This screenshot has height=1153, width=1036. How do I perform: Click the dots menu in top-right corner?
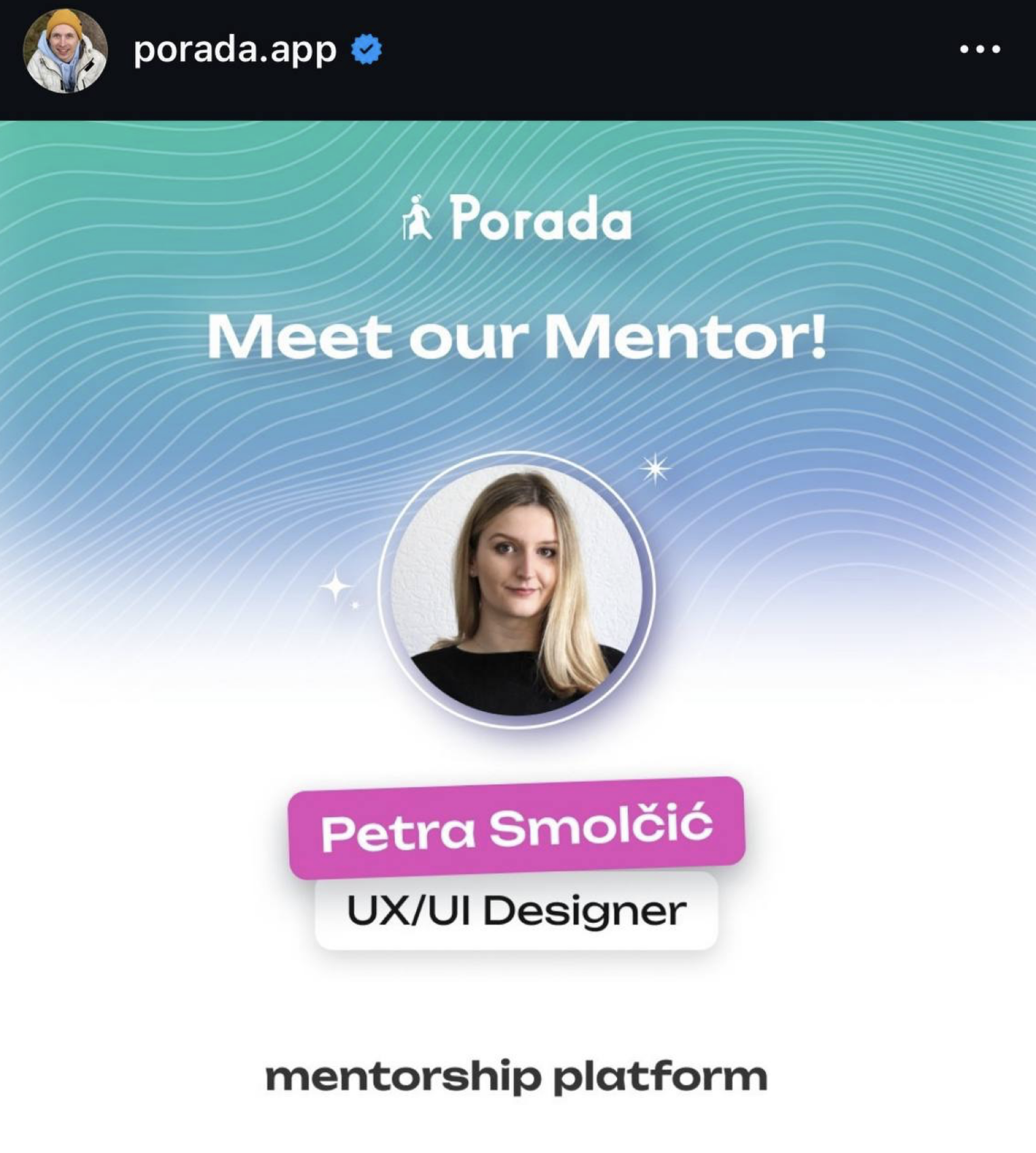point(980,49)
